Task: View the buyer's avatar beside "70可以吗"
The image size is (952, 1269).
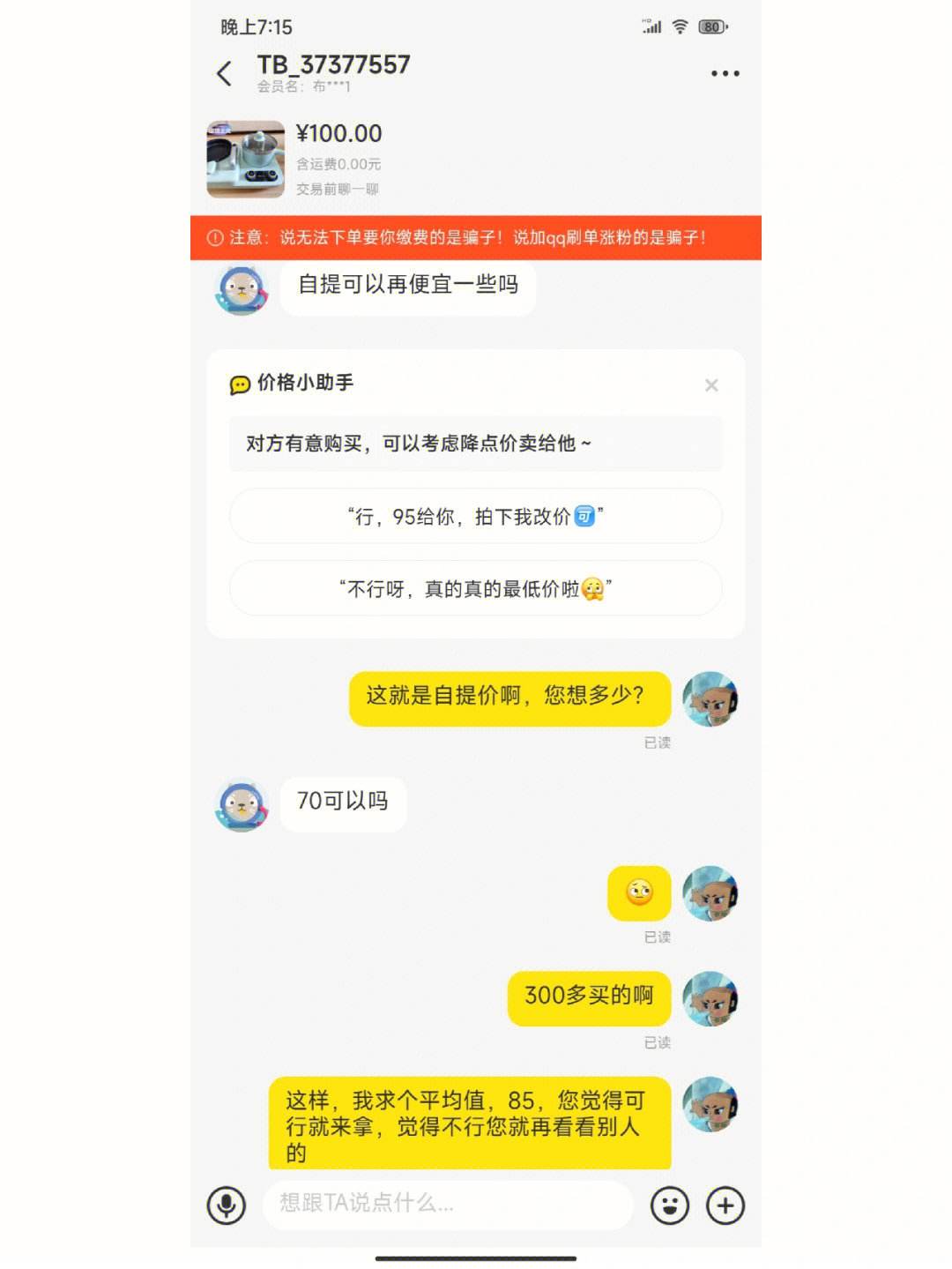Action: (x=242, y=804)
